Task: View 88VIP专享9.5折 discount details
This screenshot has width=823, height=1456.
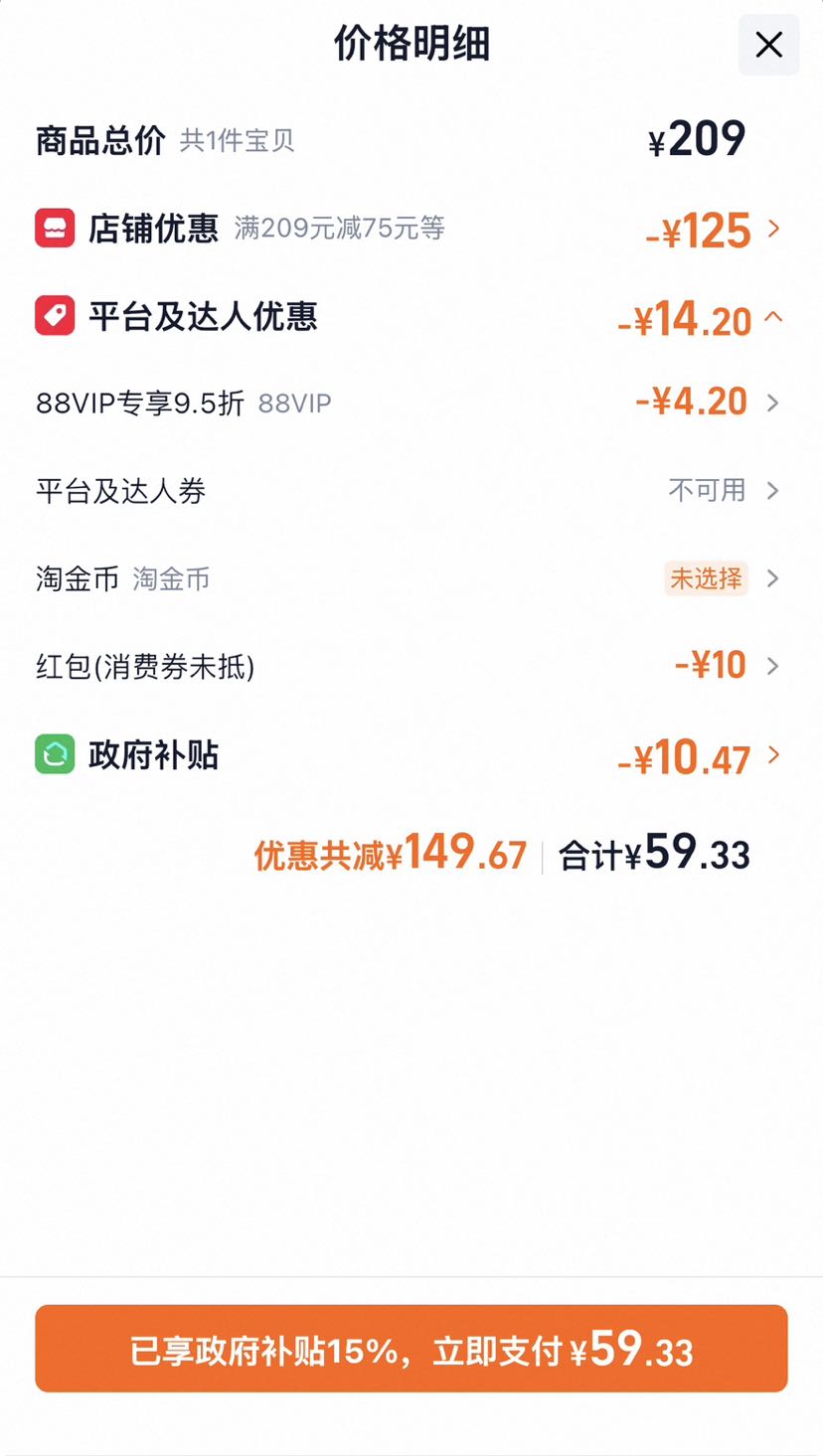Action: (x=411, y=403)
